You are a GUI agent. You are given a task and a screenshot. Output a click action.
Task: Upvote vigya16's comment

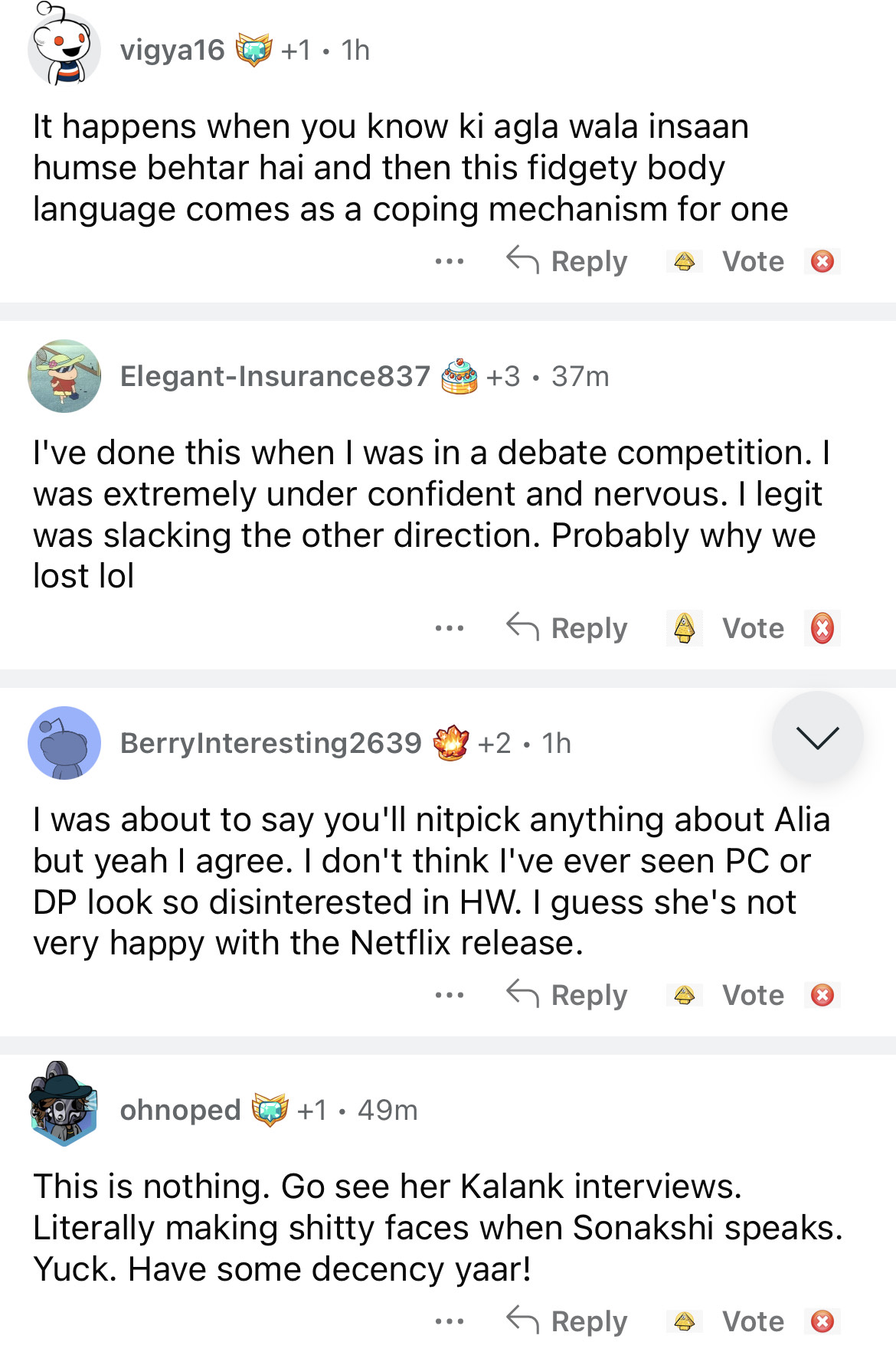684,262
